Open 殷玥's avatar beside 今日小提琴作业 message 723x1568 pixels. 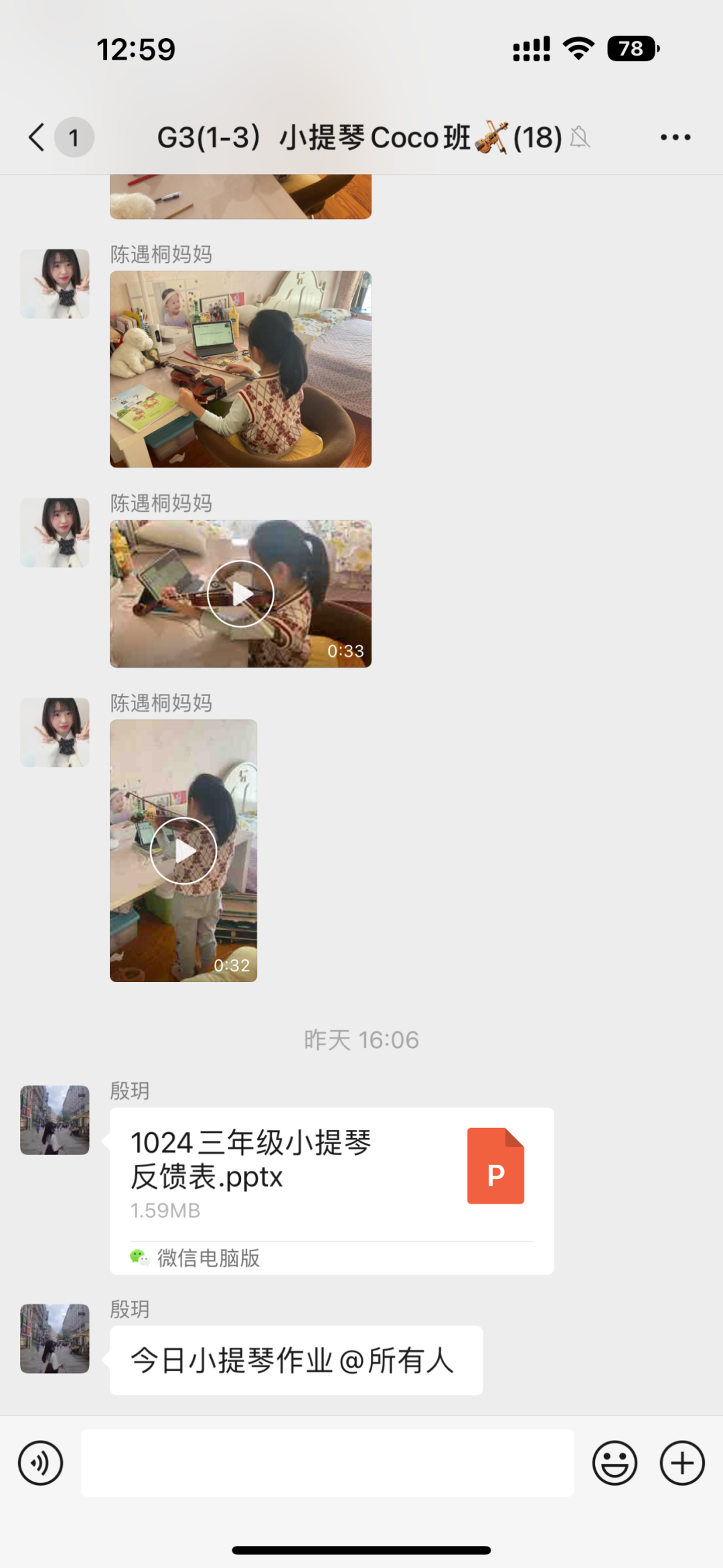[55, 1338]
